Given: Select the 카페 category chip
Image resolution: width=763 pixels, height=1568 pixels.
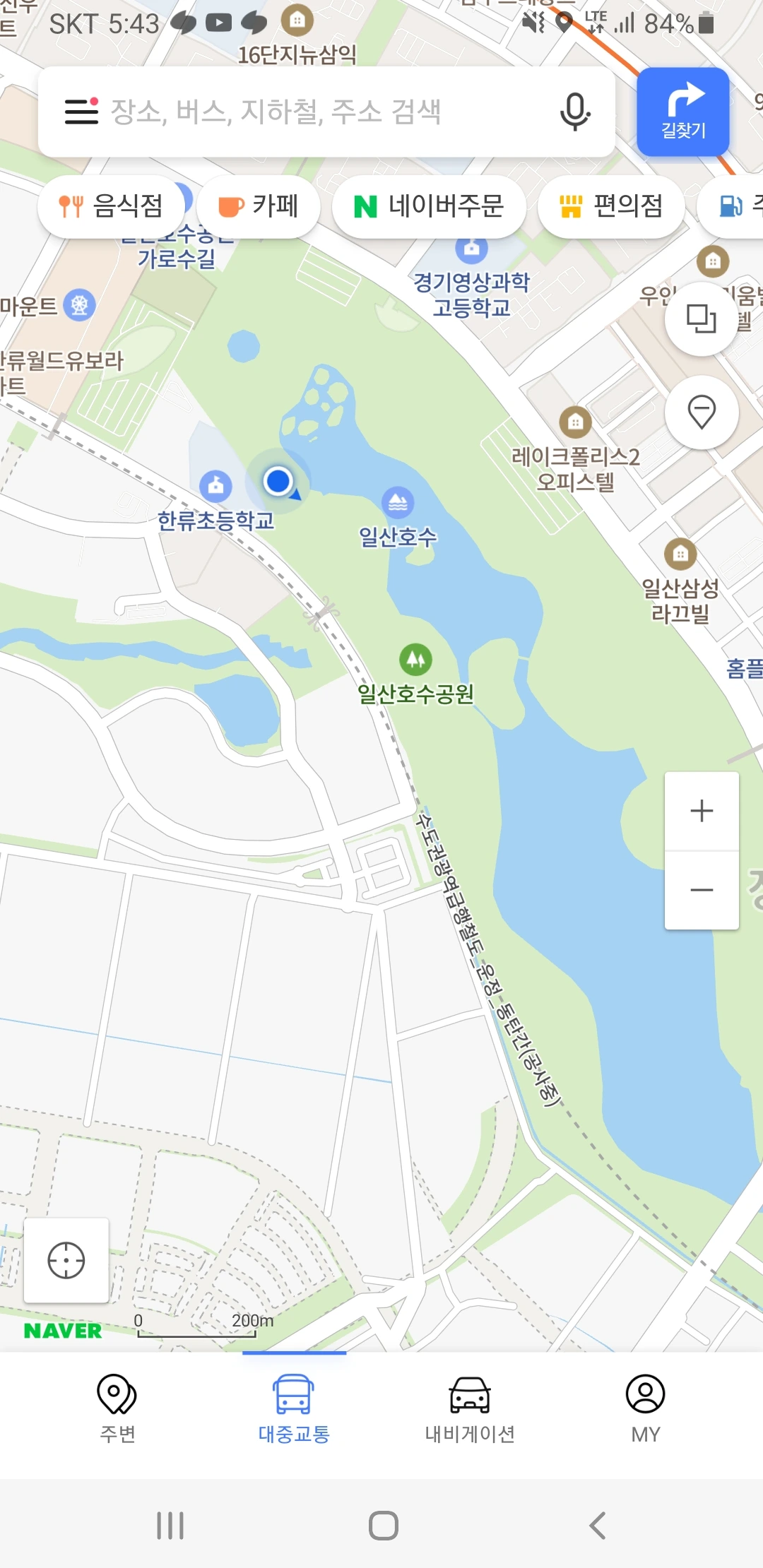Looking at the screenshot, I should [259, 206].
